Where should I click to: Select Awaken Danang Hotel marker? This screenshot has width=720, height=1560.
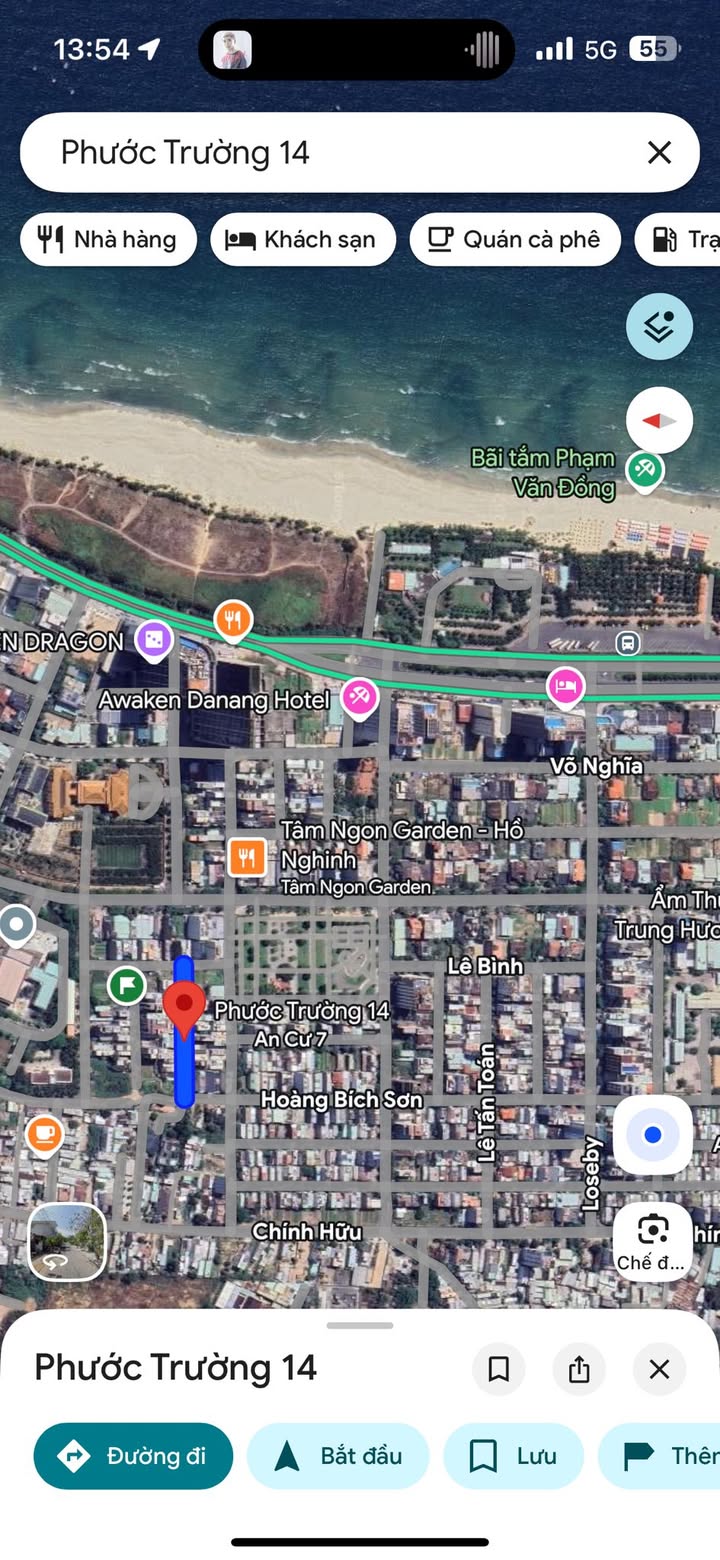pyautogui.click(x=359, y=697)
